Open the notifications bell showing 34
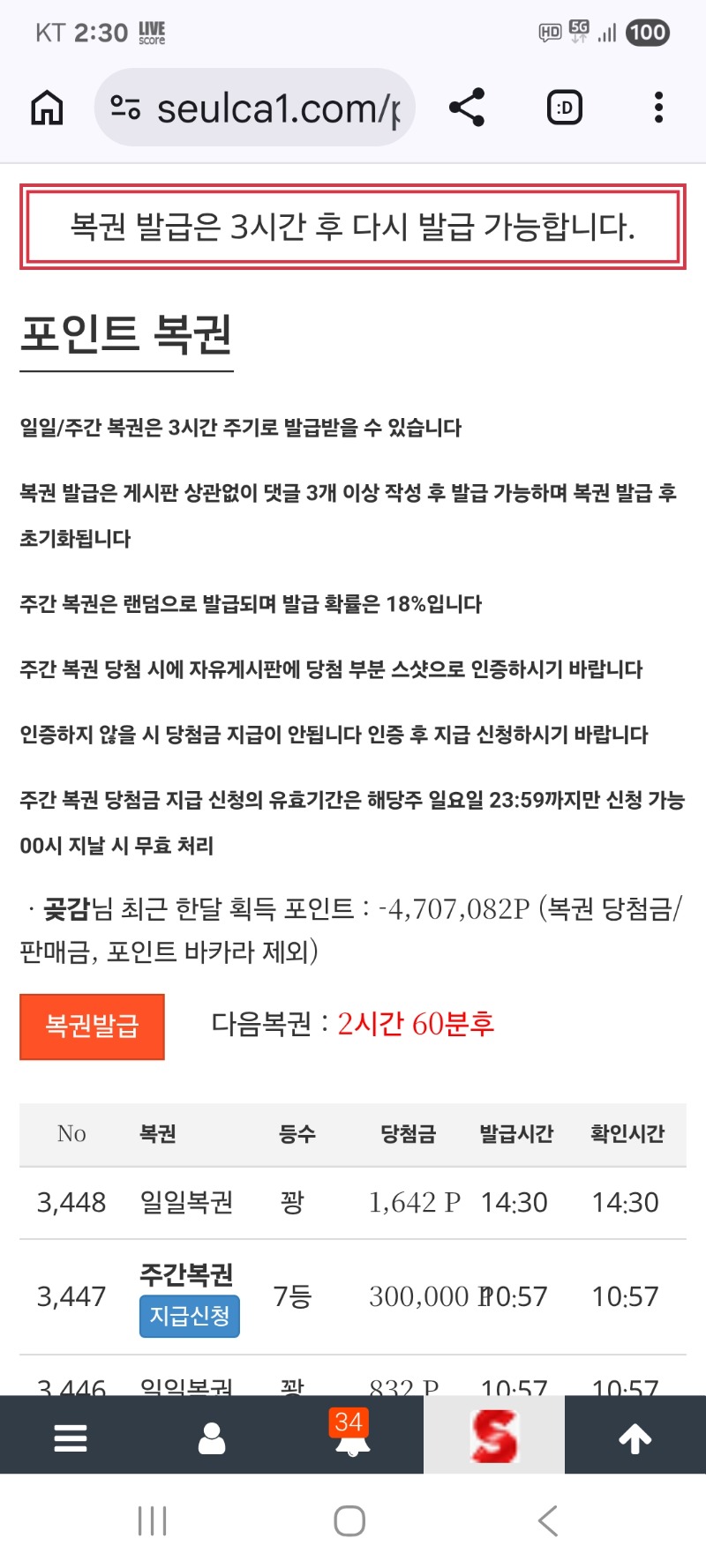The height and width of the screenshot is (1568, 706). (352, 1436)
